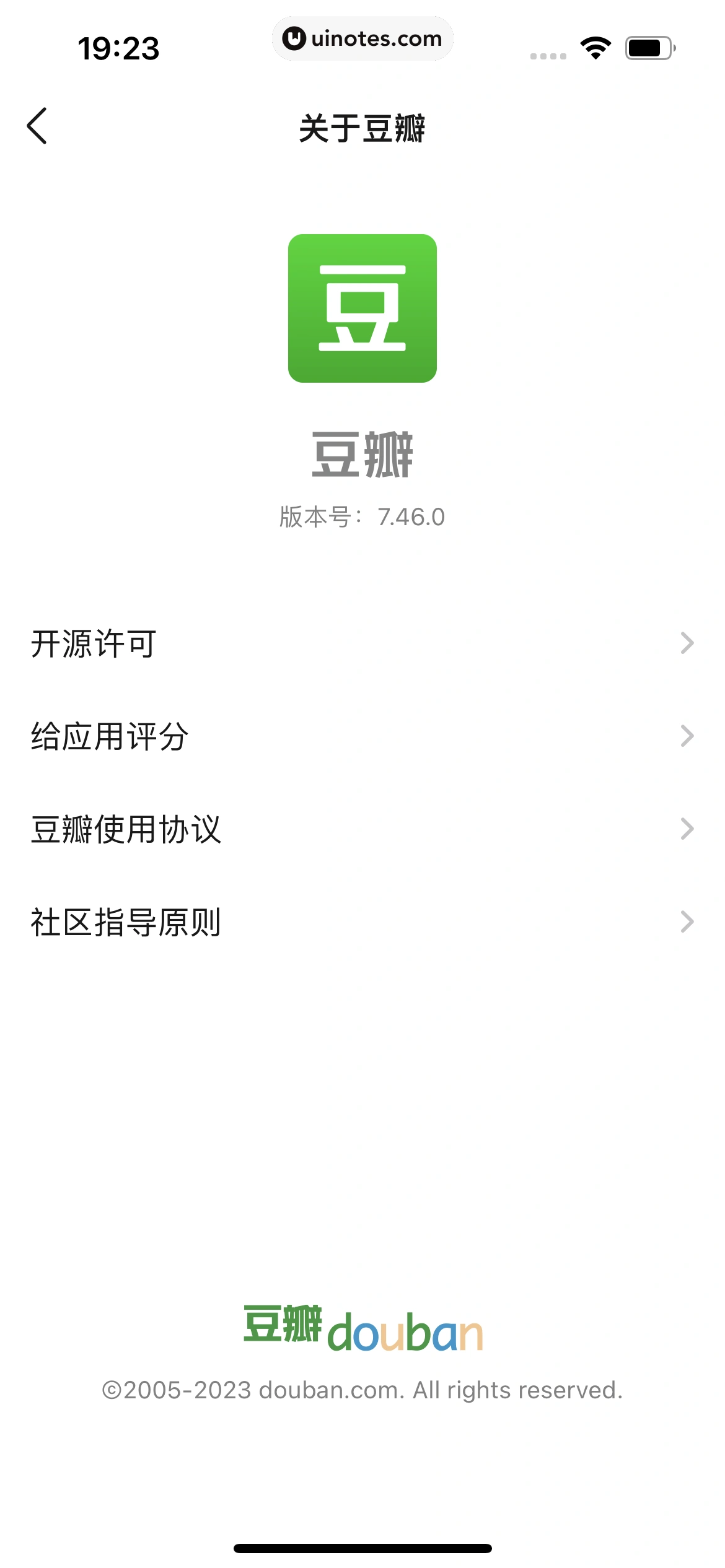Select the 社区指导原则 entry

[128, 922]
